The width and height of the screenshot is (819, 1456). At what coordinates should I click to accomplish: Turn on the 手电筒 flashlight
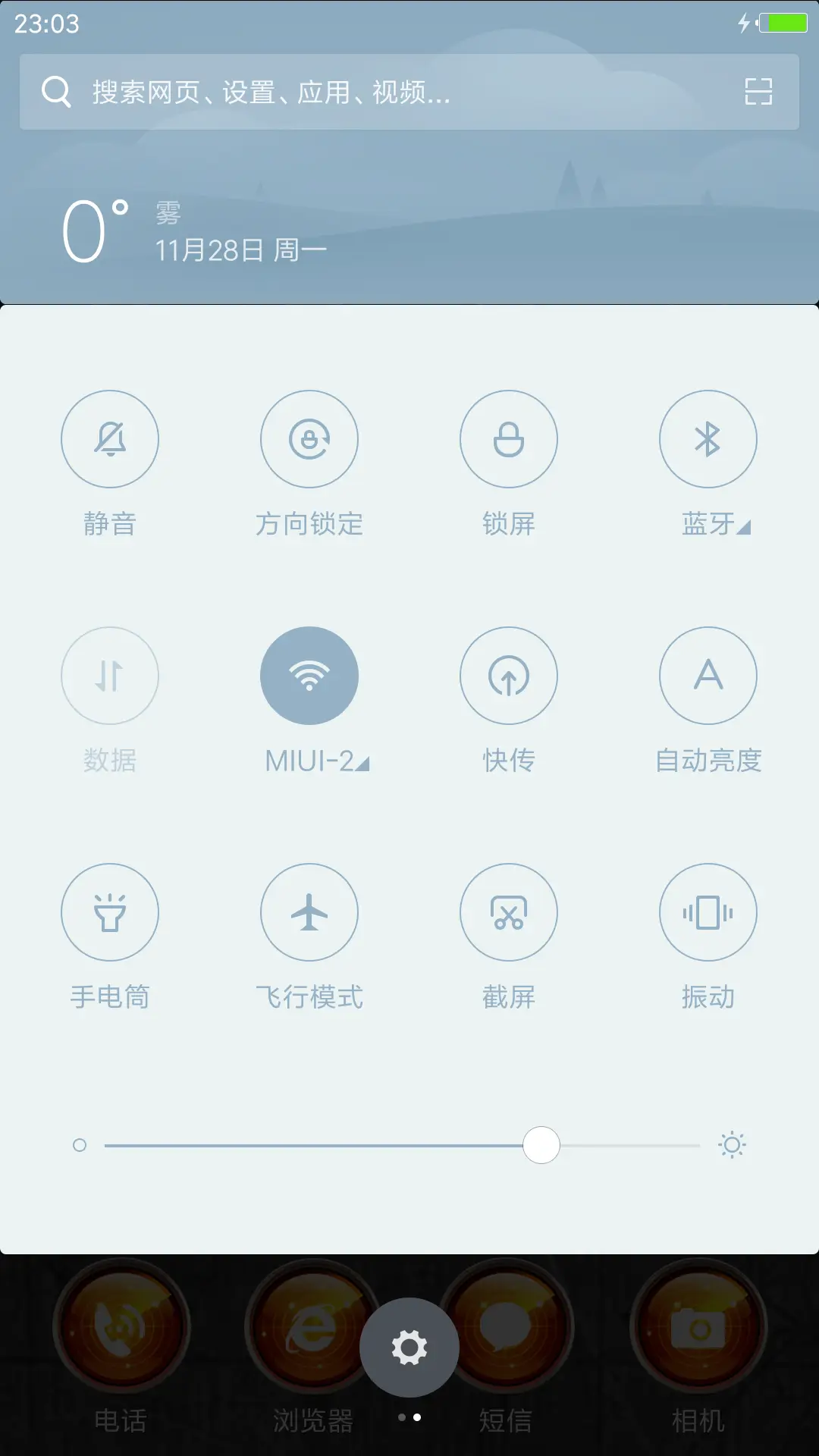(110, 912)
